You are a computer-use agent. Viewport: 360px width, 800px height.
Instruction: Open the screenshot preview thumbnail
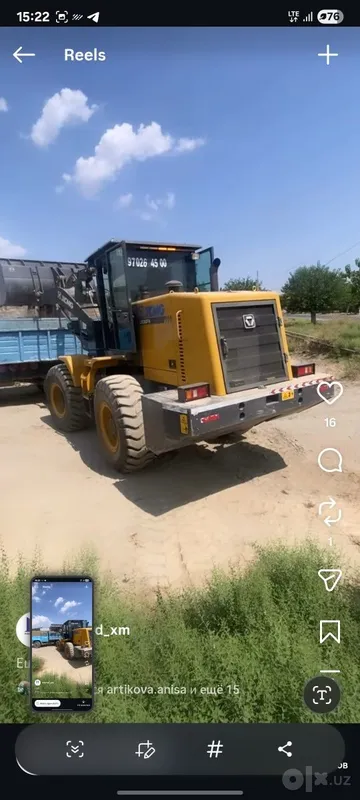click(62, 644)
